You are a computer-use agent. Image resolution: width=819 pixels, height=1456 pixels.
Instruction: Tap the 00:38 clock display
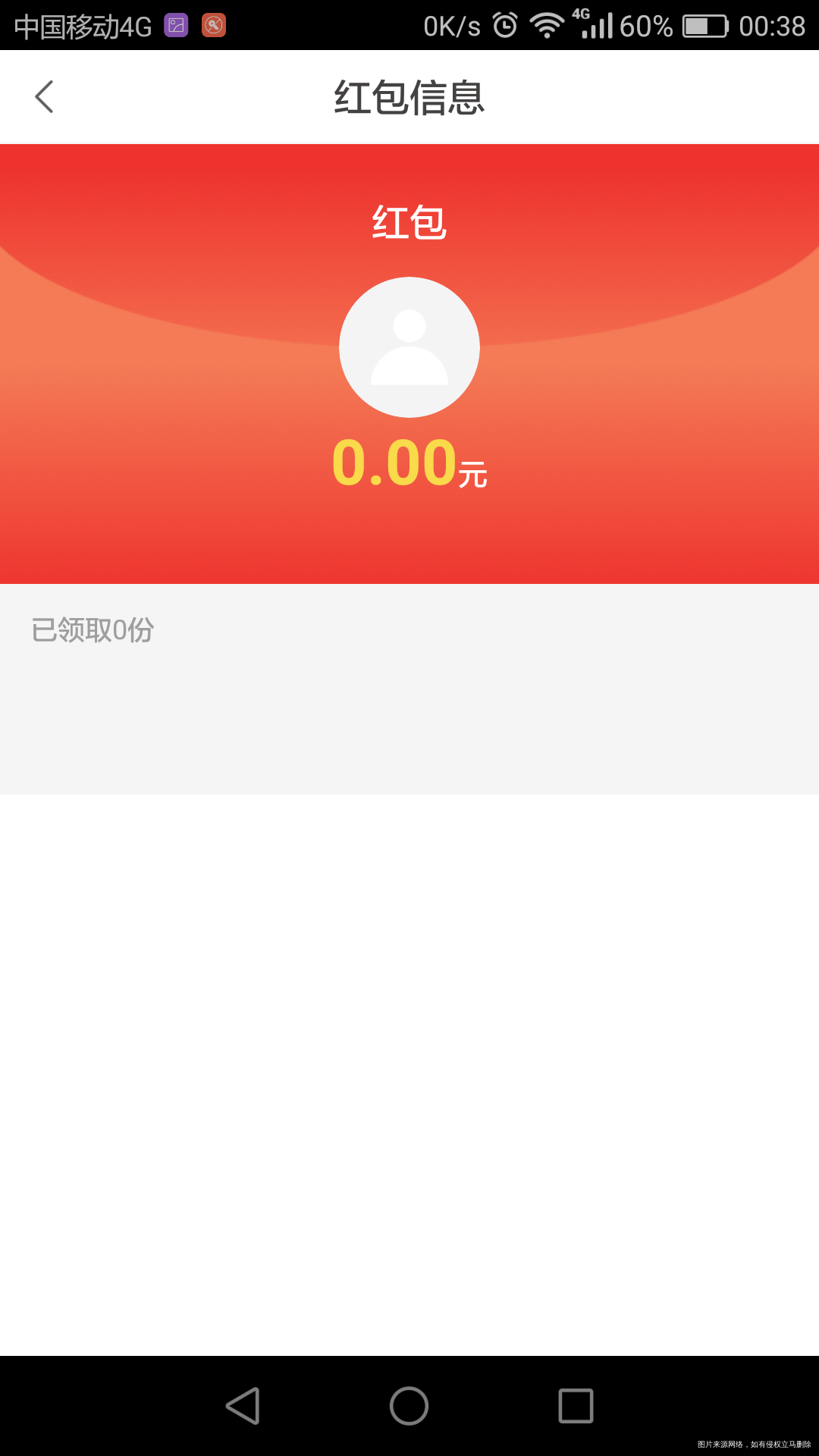tap(768, 25)
